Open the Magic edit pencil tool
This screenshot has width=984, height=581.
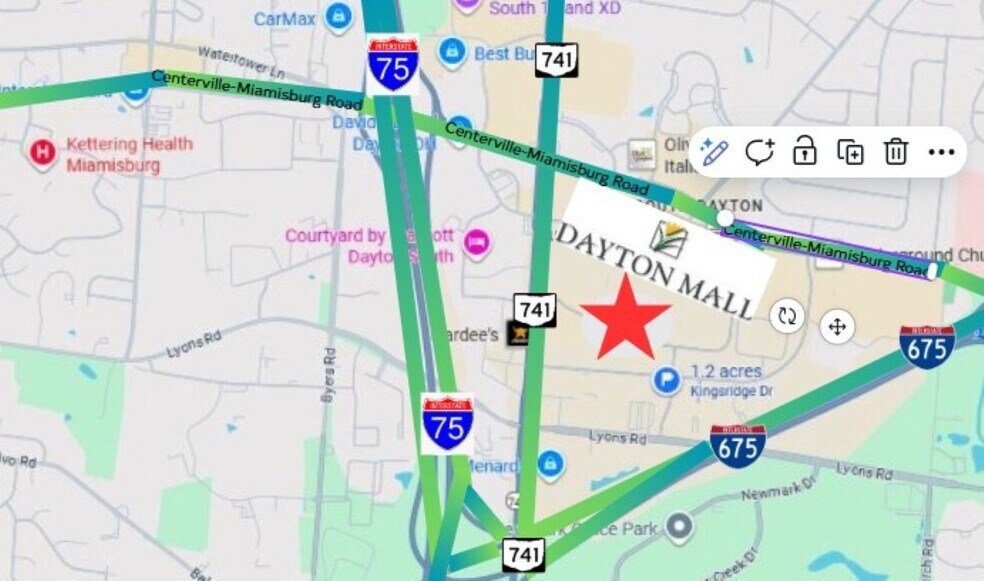point(714,152)
